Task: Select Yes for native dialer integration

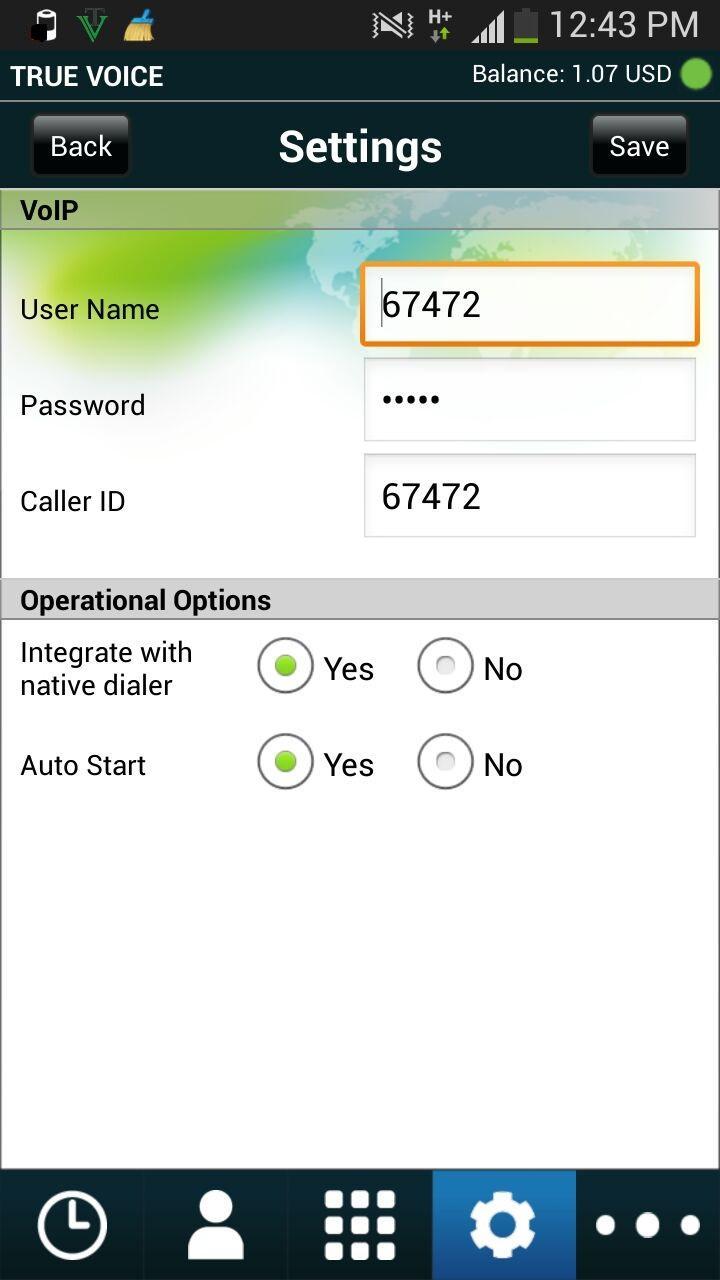Action: coord(286,667)
